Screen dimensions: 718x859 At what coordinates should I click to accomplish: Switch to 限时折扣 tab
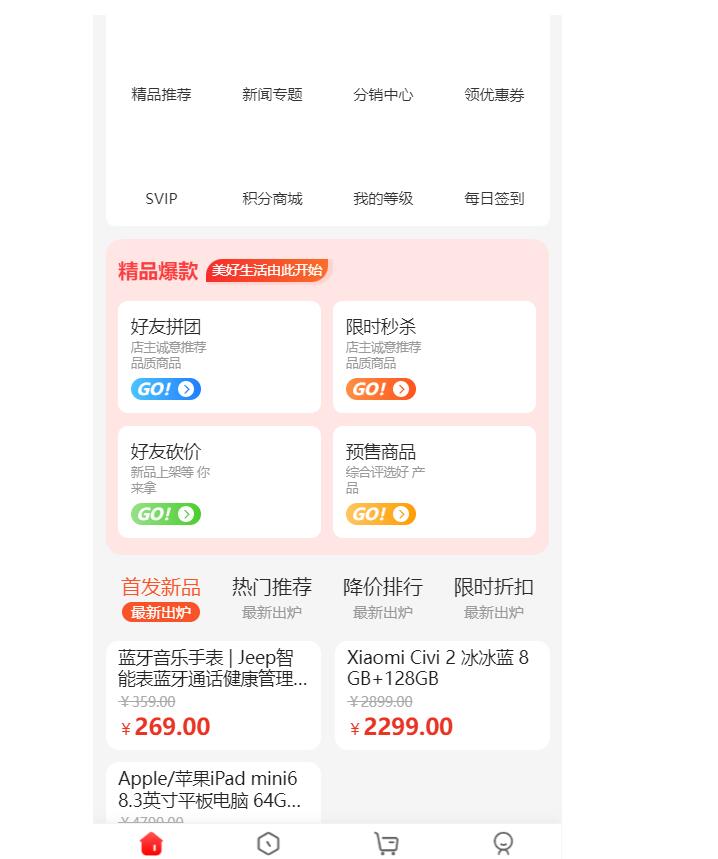[494, 597]
